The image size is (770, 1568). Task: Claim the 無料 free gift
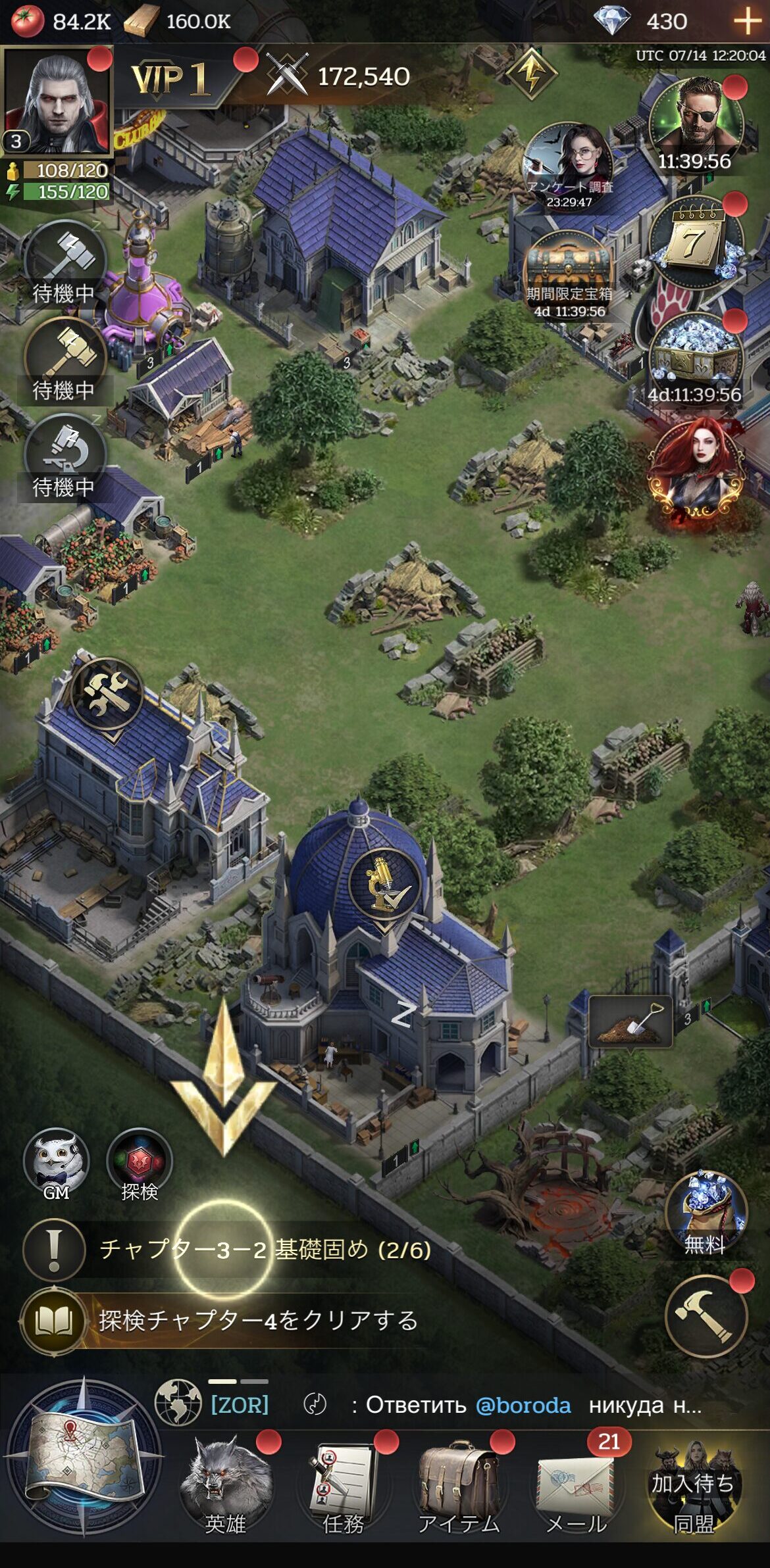[x=706, y=1213]
